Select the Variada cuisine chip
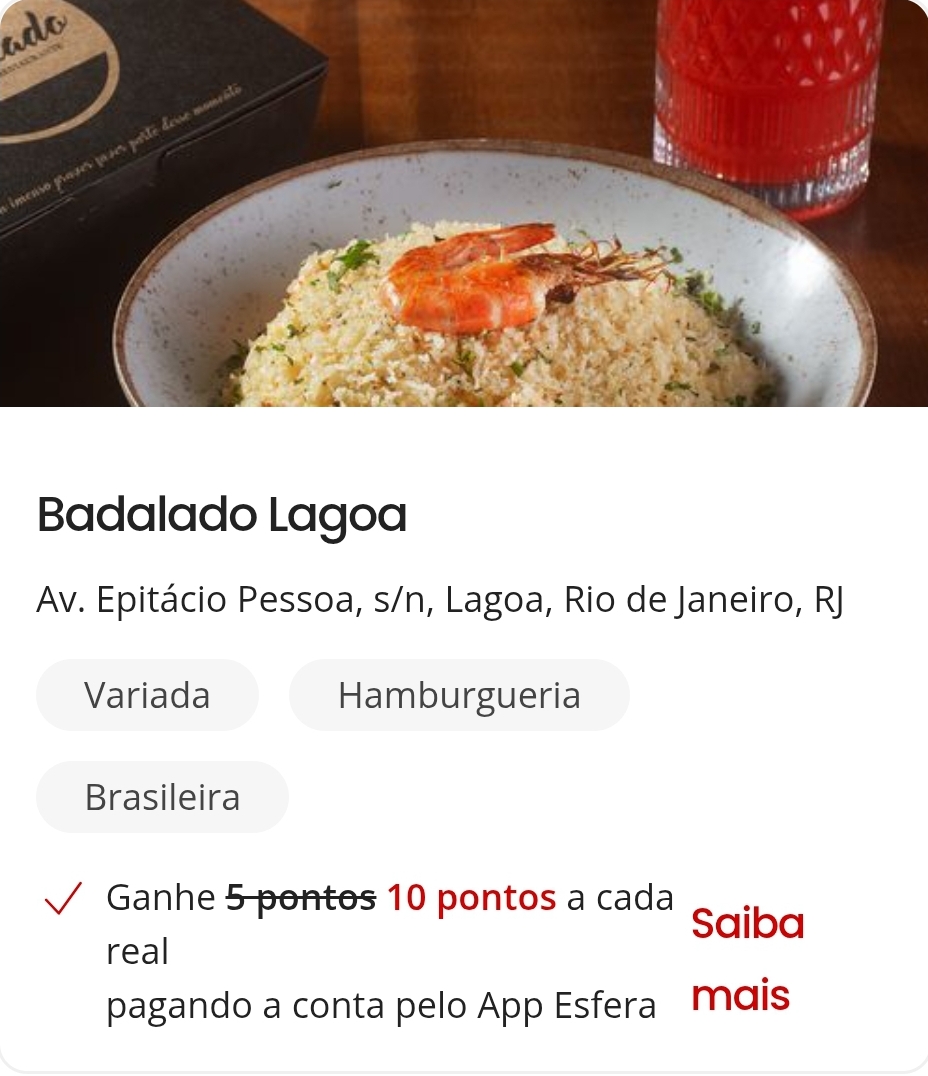The height and width of the screenshot is (1076, 928). tap(147, 695)
